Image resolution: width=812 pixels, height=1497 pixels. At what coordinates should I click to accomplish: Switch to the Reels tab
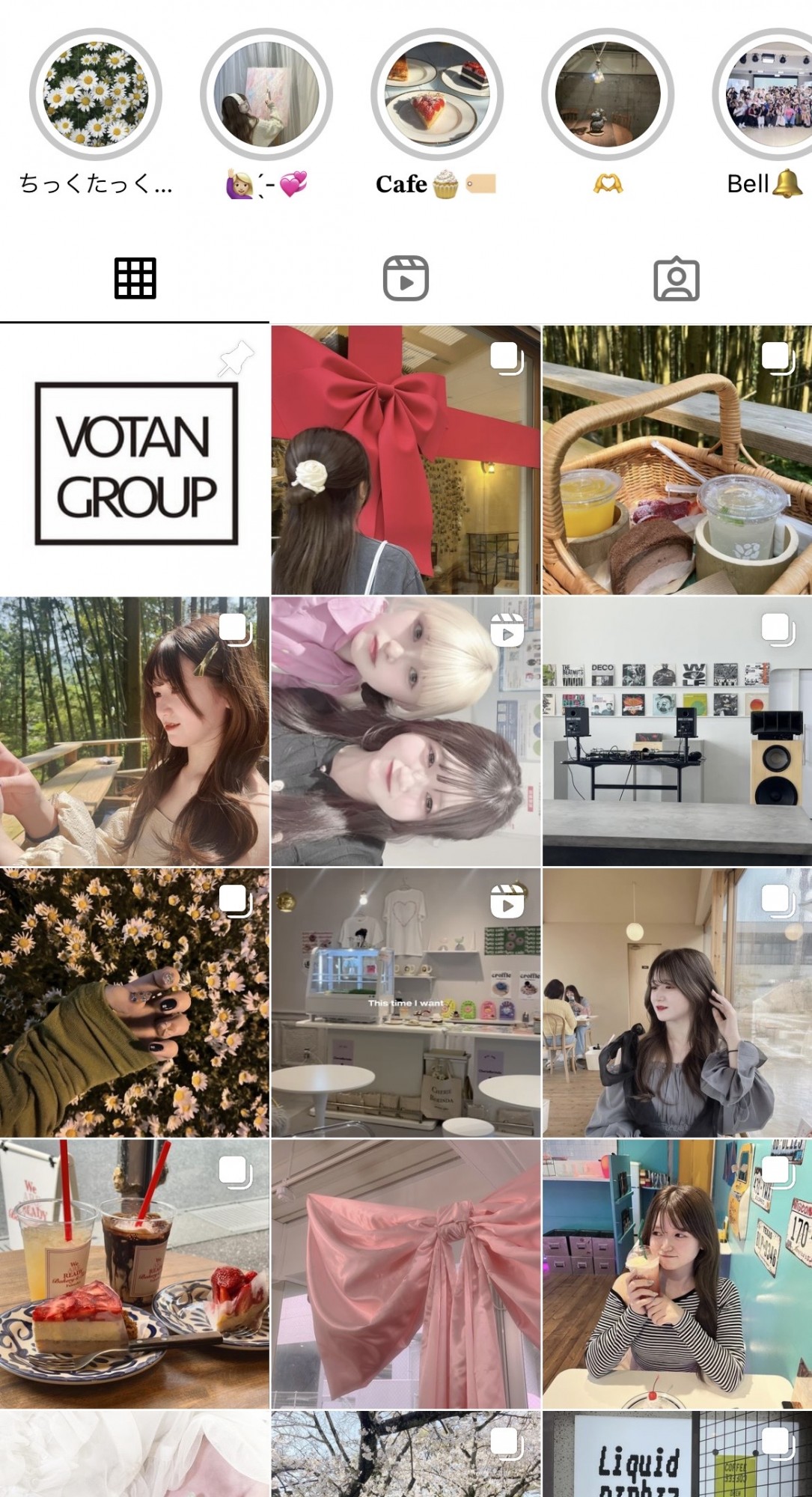point(406,278)
